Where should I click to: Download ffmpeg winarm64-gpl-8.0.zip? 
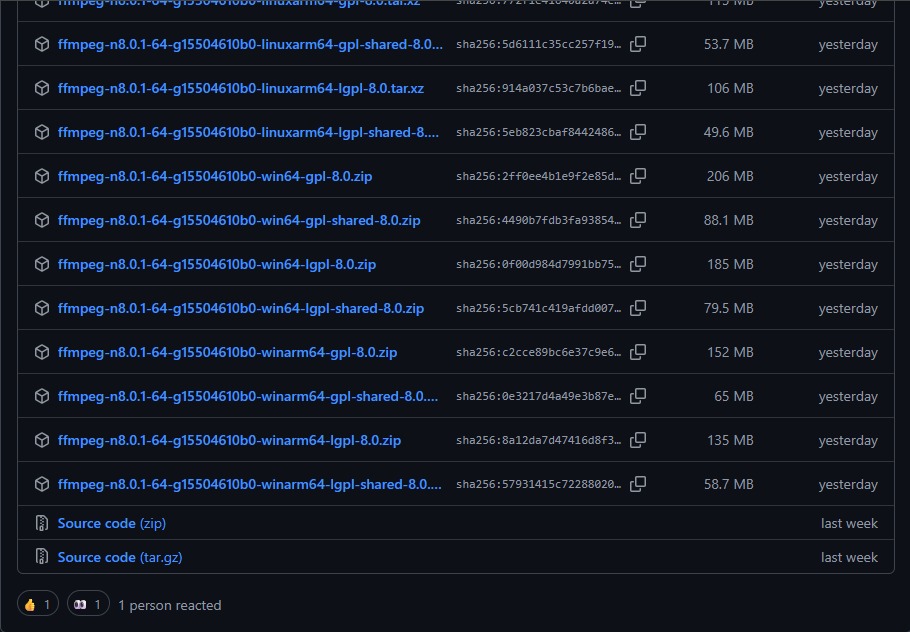pyautogui.click(x=227, y=352)
